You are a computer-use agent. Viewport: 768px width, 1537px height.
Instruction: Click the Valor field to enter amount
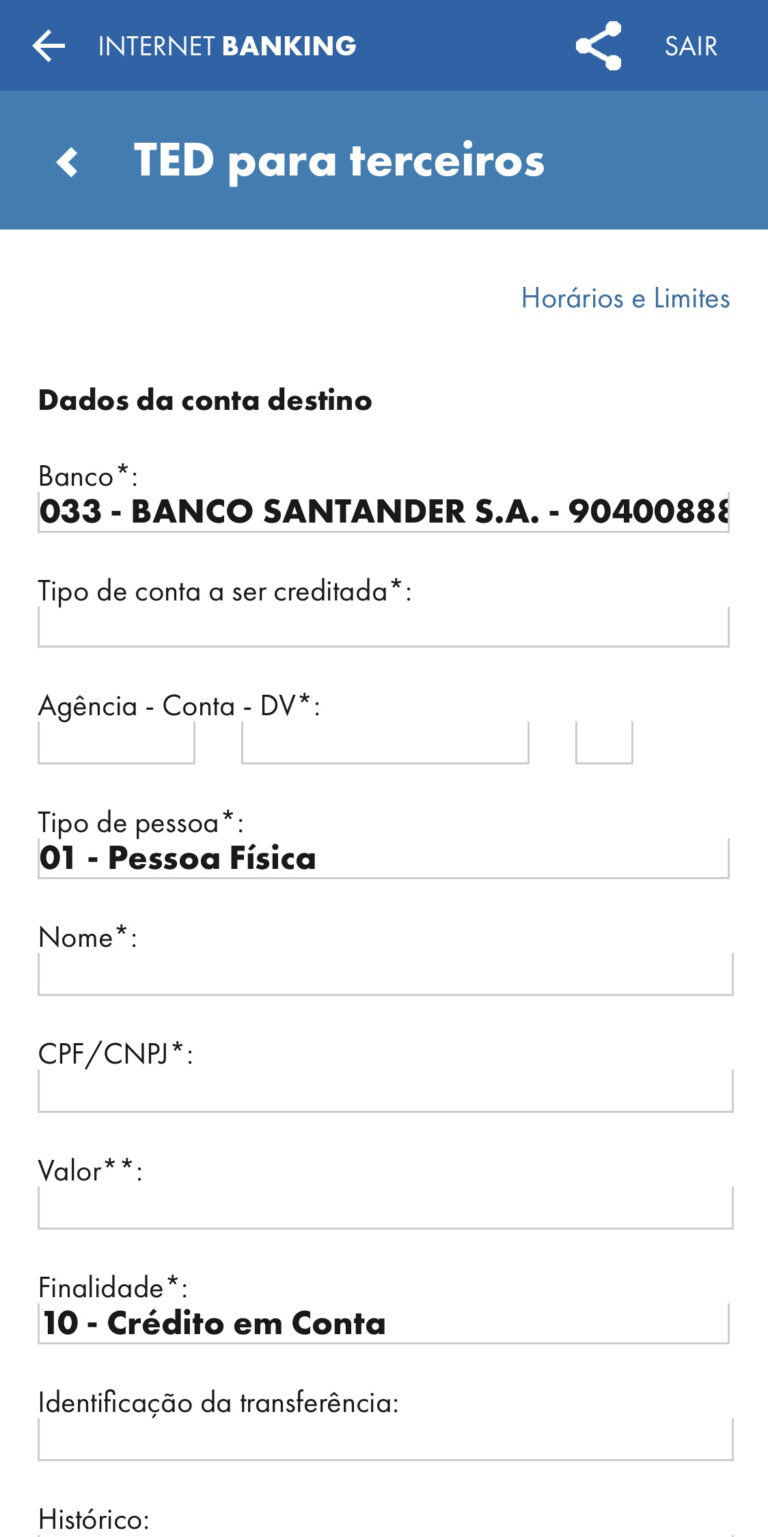coord(384,1206)
